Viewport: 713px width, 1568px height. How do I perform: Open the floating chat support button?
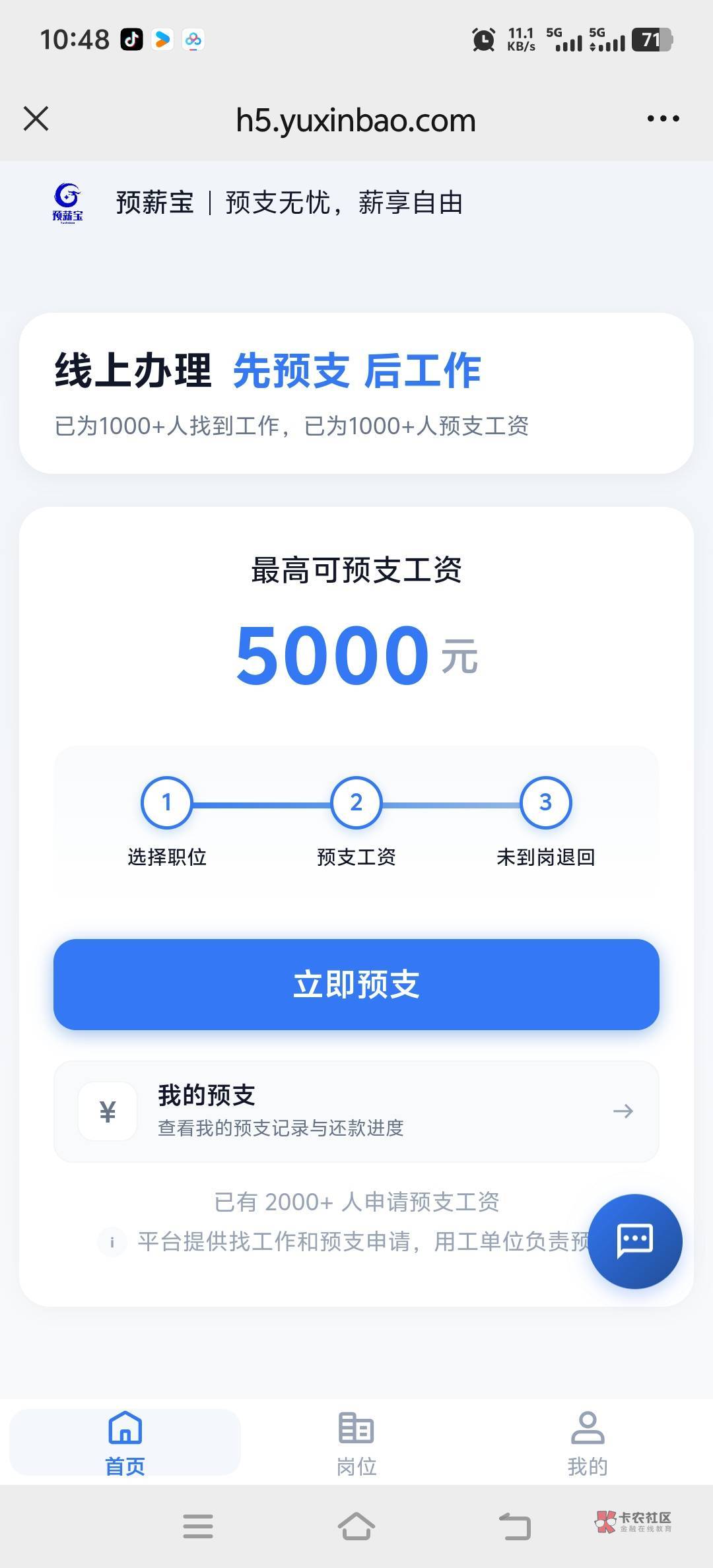[x=635, y=1241]
